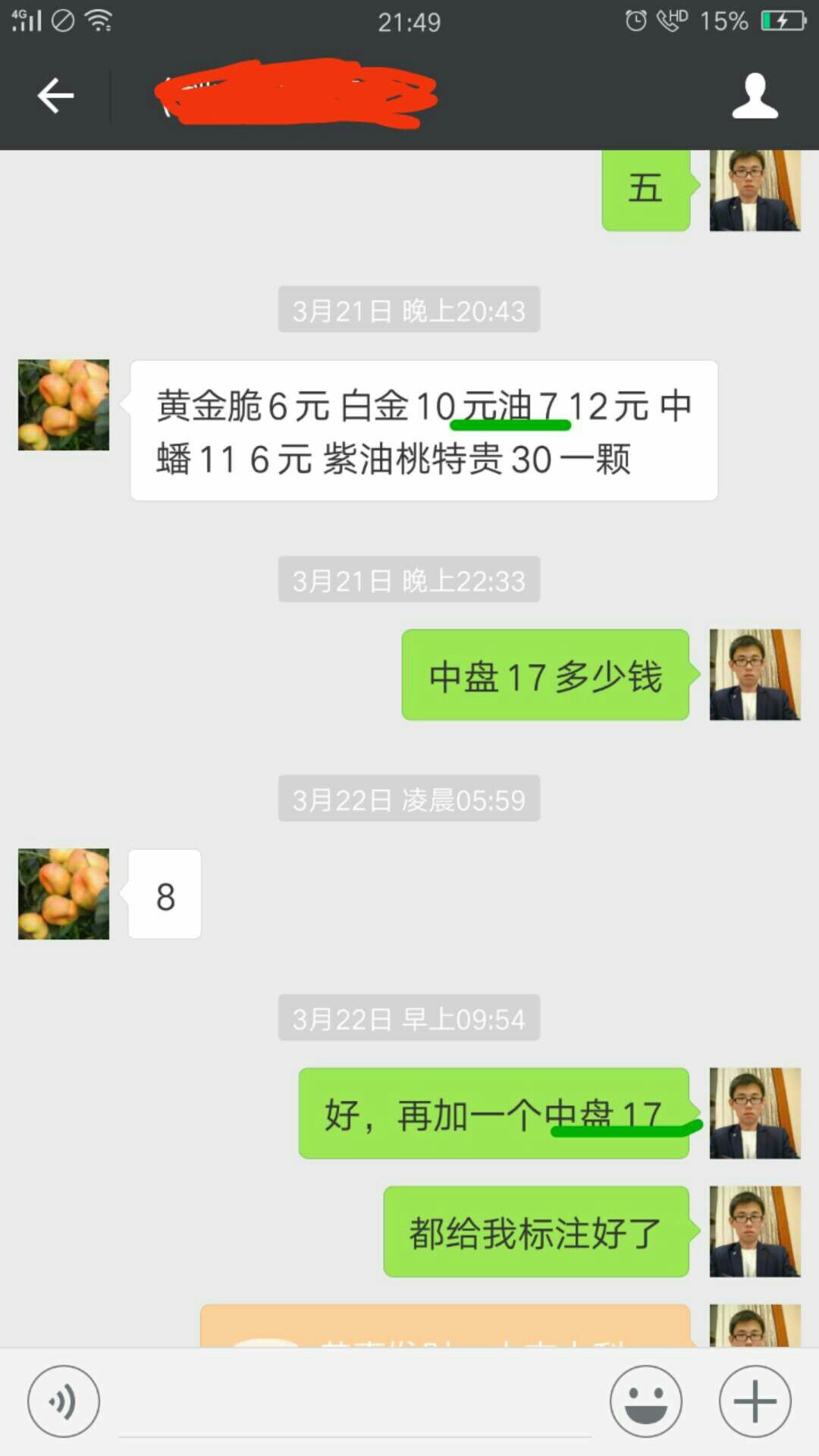The height and width of the screenshot is (1456, 819).
Task: Switch to voice message input
Action: (x=64, y=1401)
